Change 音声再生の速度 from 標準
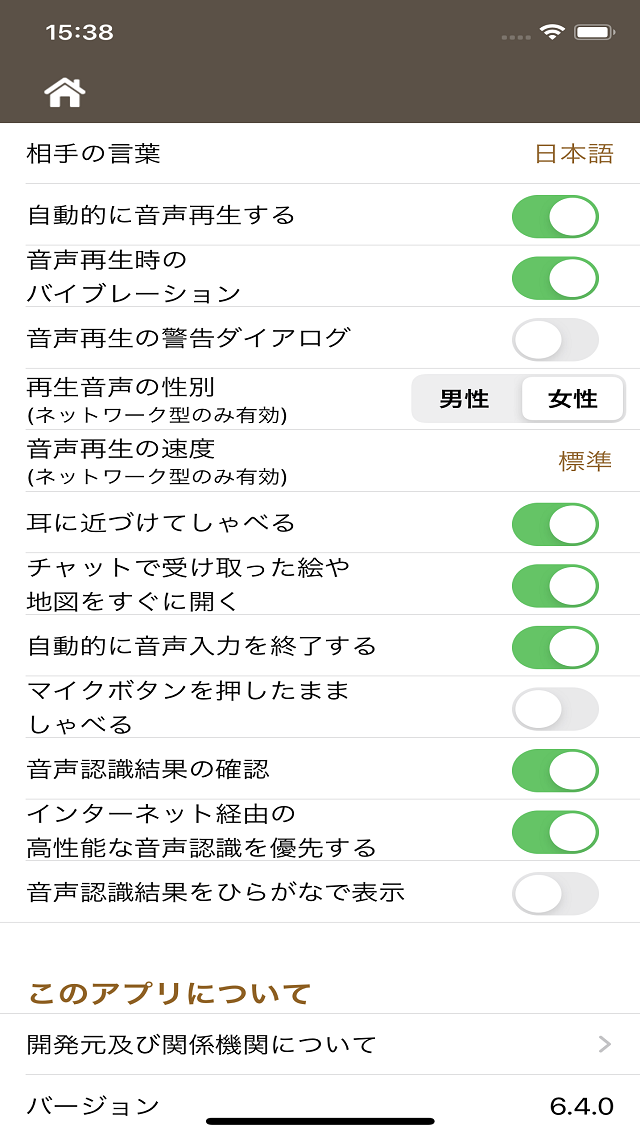Viewport: 640px width, 1136px height. (585, 461)
